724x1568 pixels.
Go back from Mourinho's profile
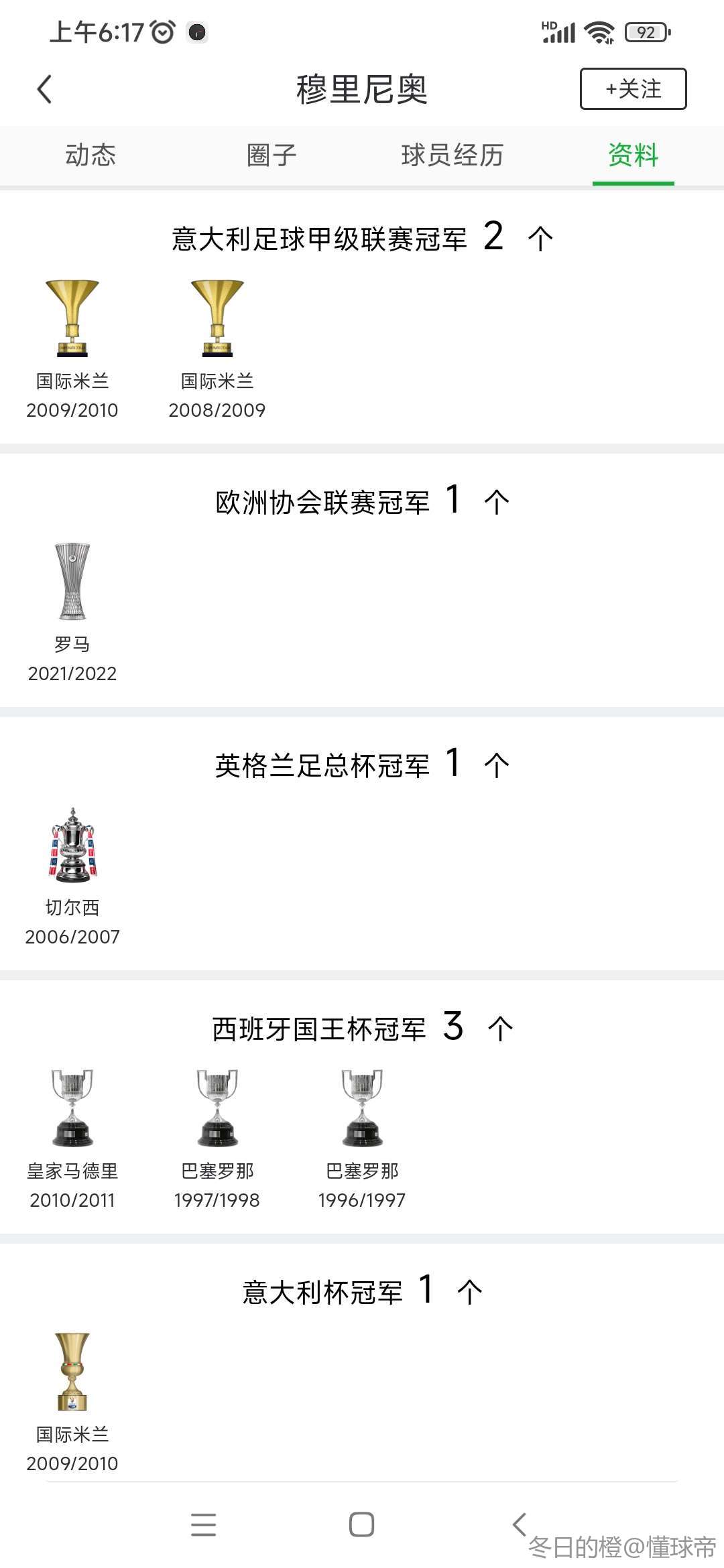pos(44,89)
